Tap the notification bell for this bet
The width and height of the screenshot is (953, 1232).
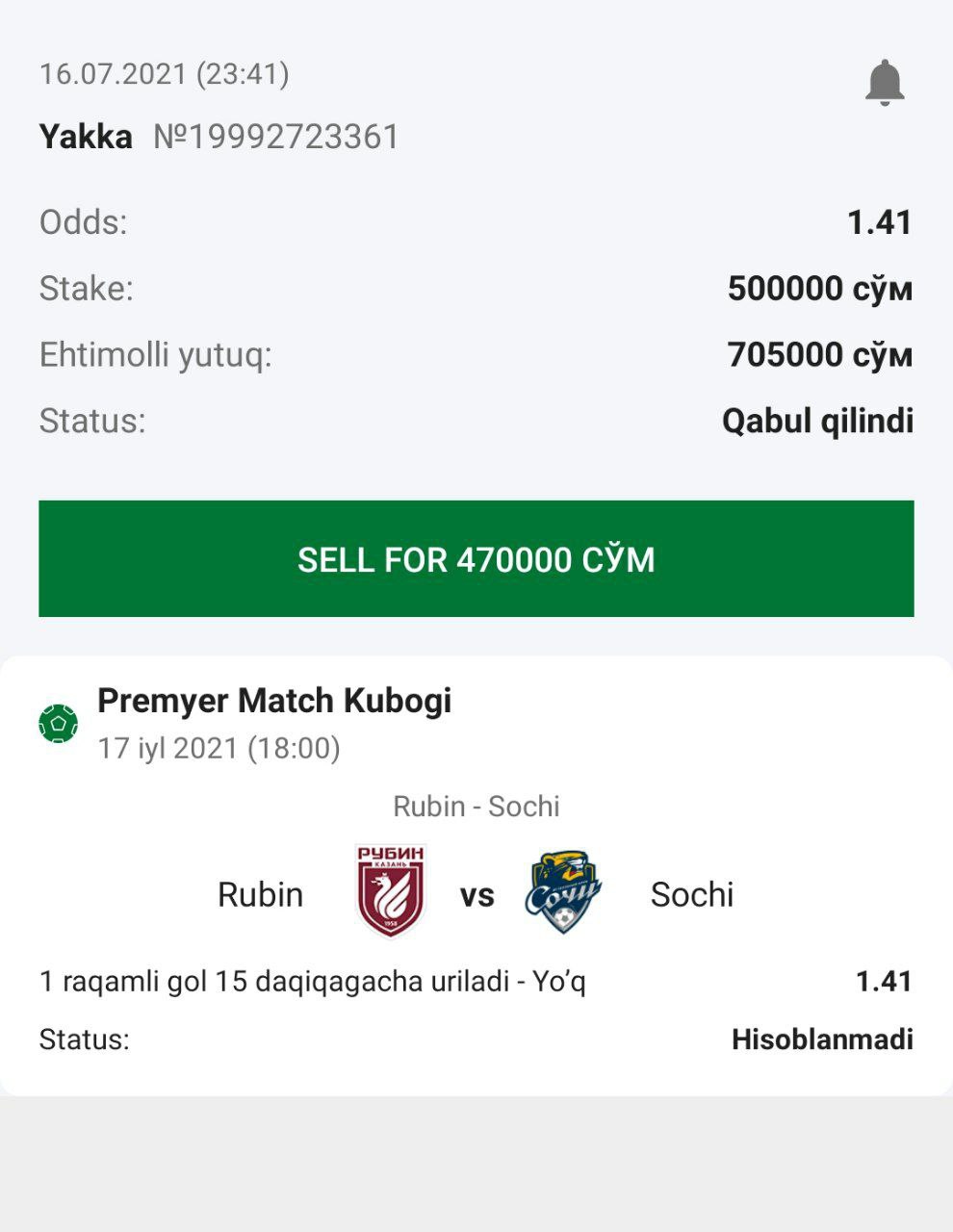tap(884, 83)
